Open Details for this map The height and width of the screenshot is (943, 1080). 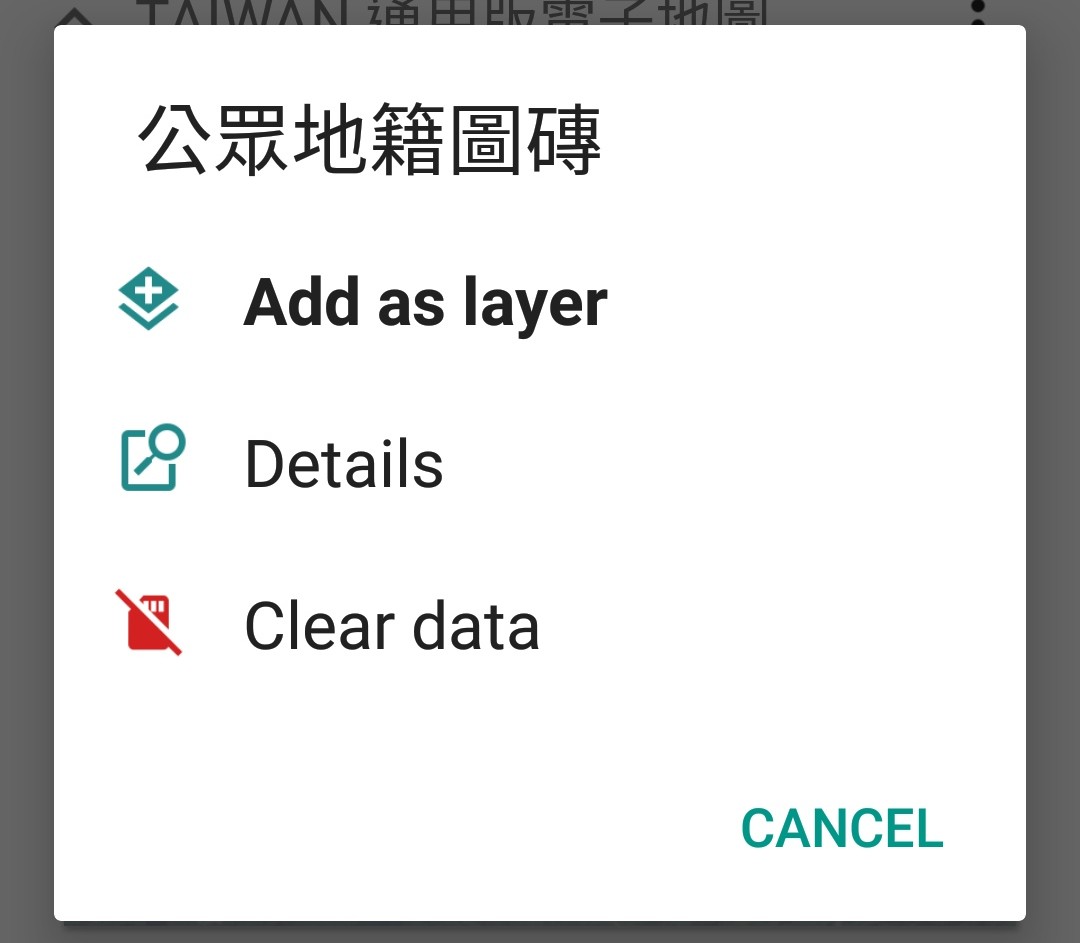click(344, 464)
